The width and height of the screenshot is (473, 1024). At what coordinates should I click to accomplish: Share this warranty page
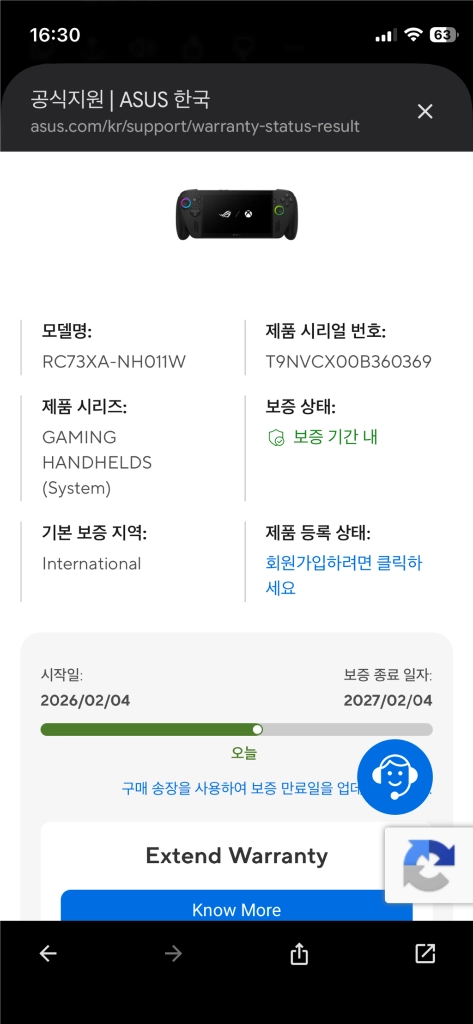299,954
